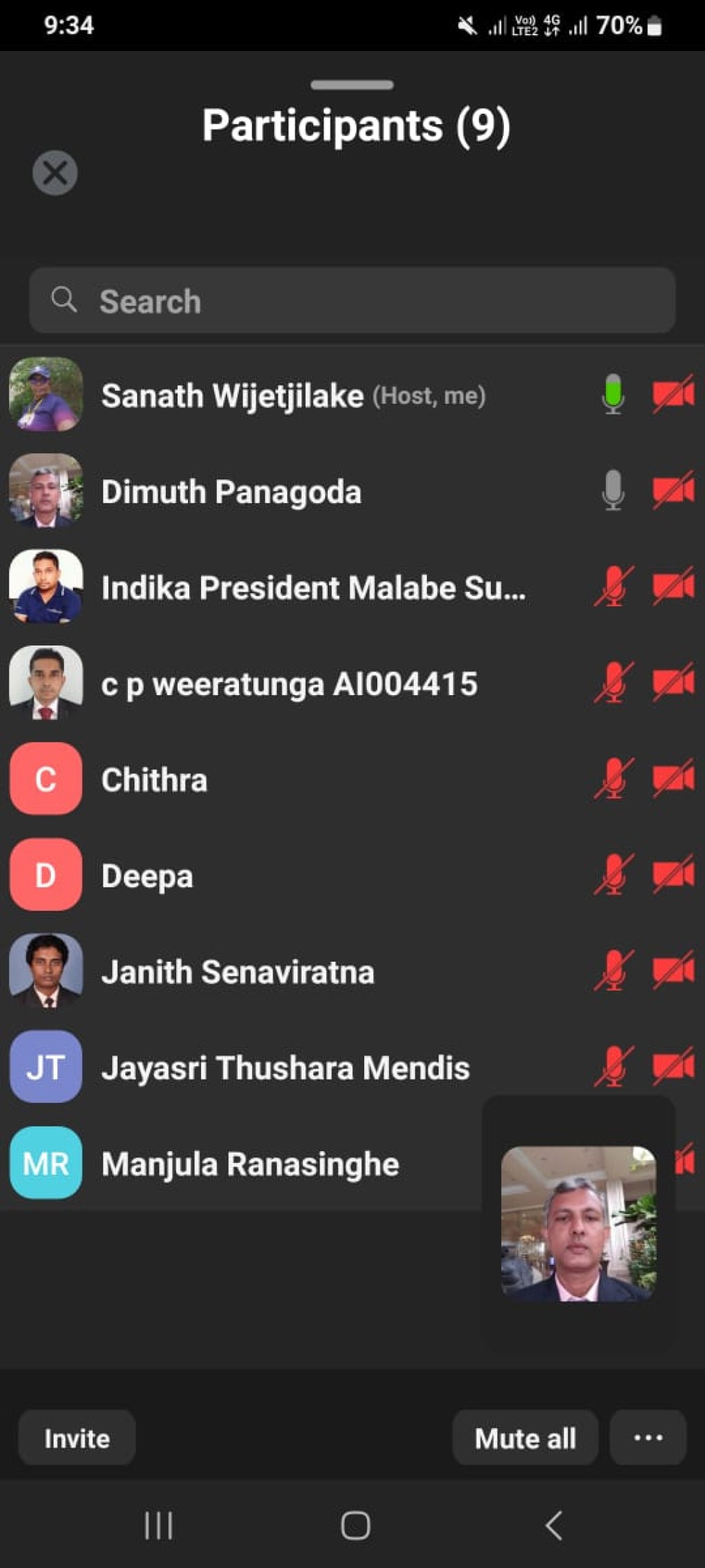Open Janith Senaviratna's row
Screen dimensions: 705x1568
352,971
